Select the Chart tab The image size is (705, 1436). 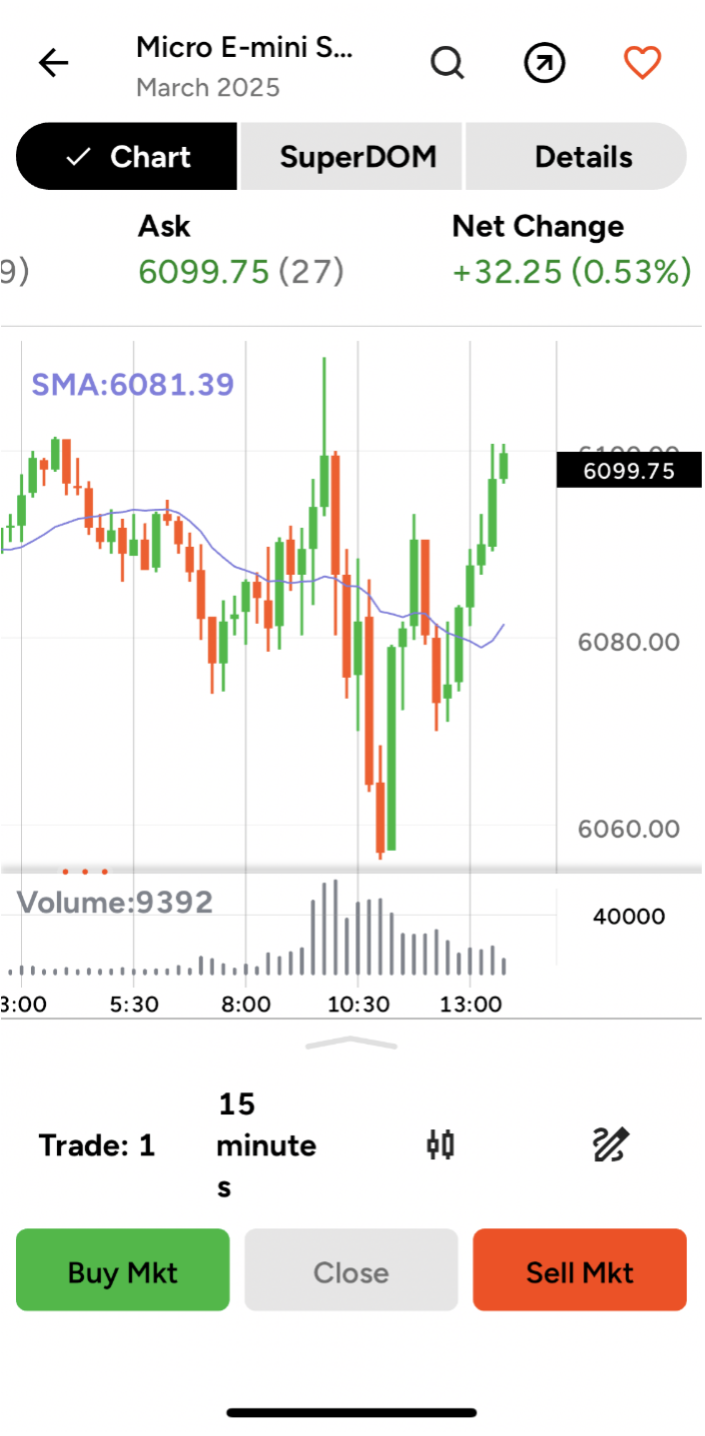(127, 157)
